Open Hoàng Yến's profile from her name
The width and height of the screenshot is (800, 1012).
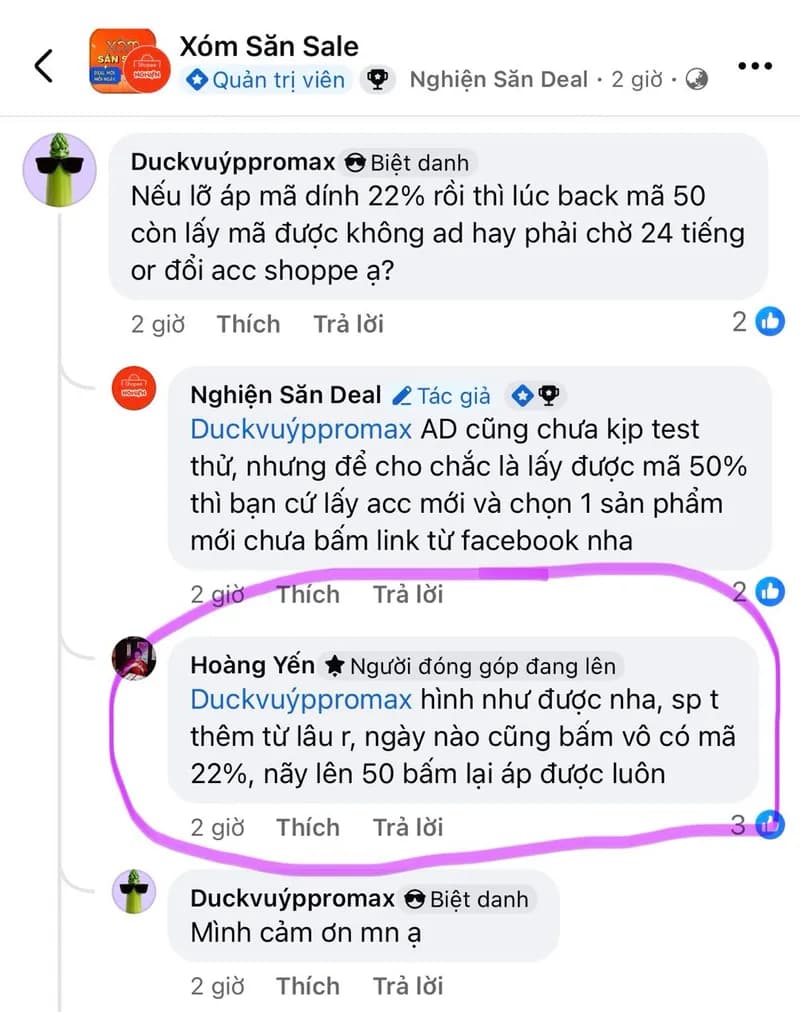(253, 665)
